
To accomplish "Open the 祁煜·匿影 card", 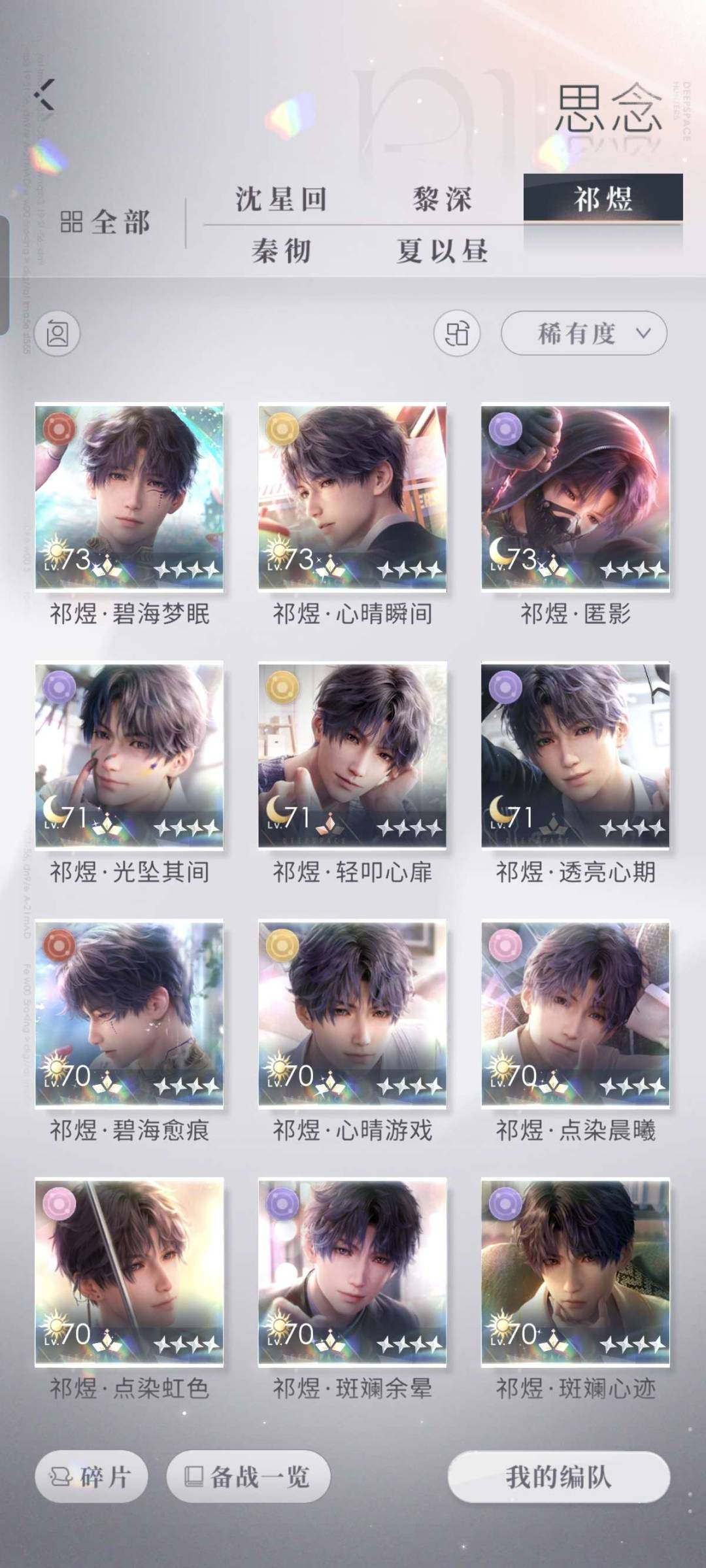I will pos(575,498).
